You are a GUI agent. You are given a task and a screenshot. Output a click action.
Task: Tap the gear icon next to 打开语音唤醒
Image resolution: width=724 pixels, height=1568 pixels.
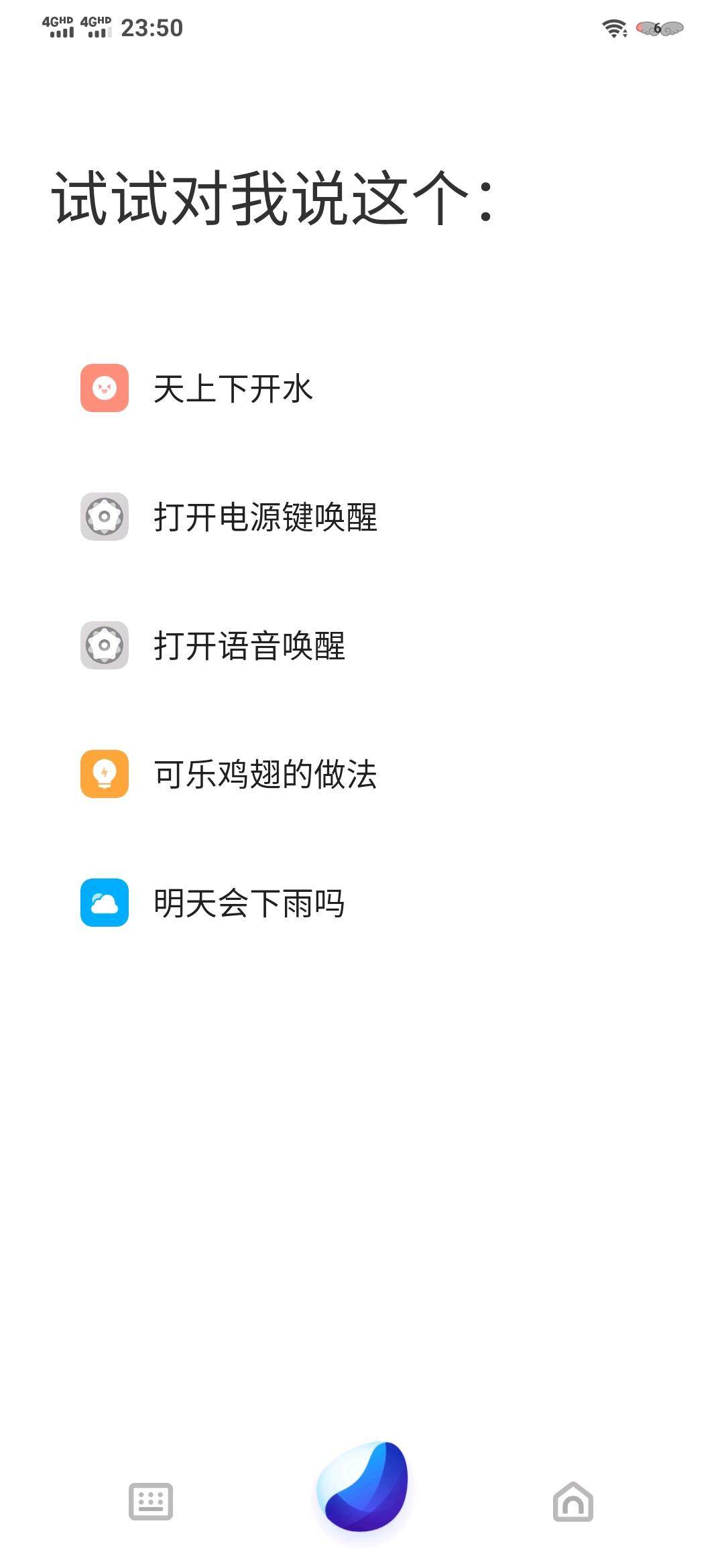(x=104, y=645)
